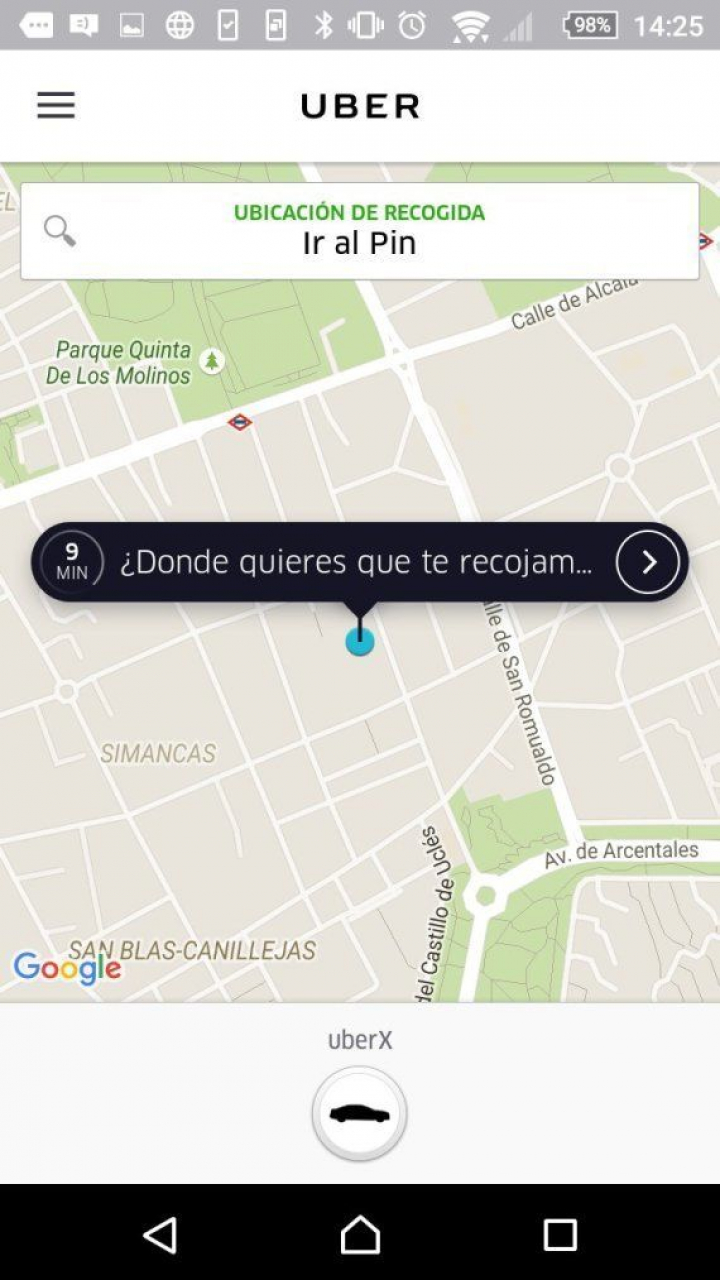Confirm pickup with the arrow button

[647, 562]
